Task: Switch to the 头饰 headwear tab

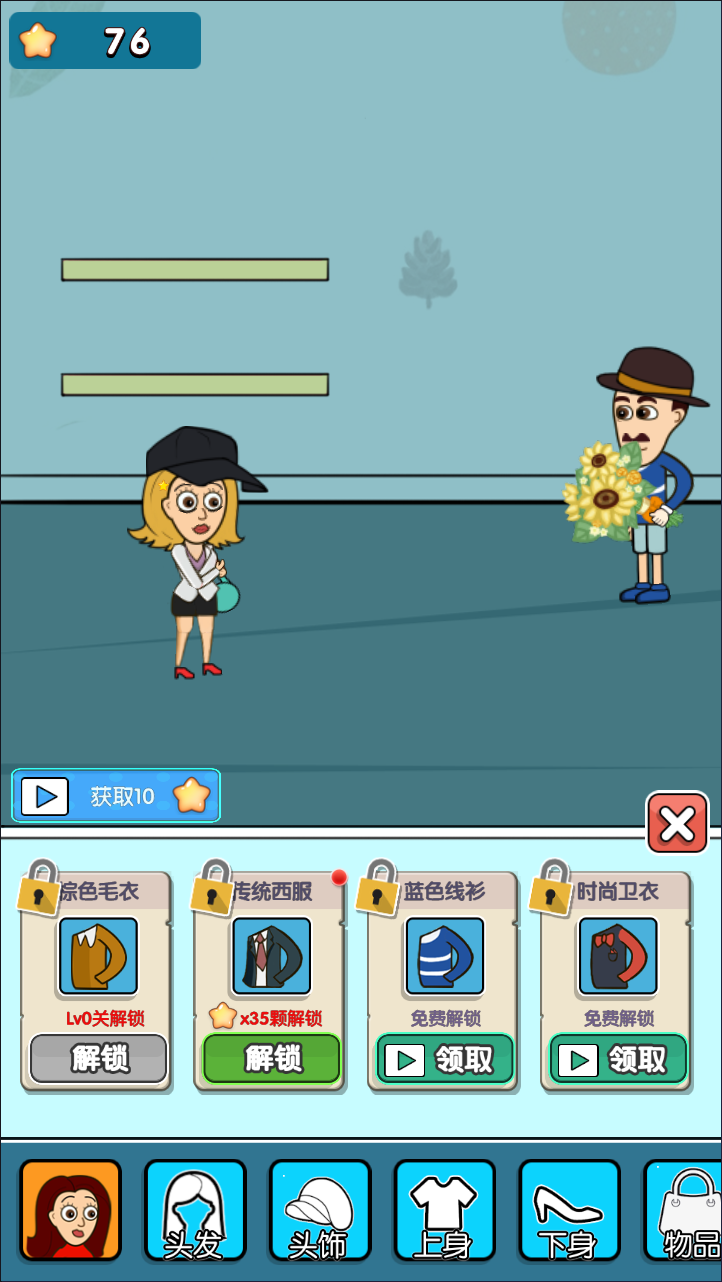Action: click(x=320, y=1209)
